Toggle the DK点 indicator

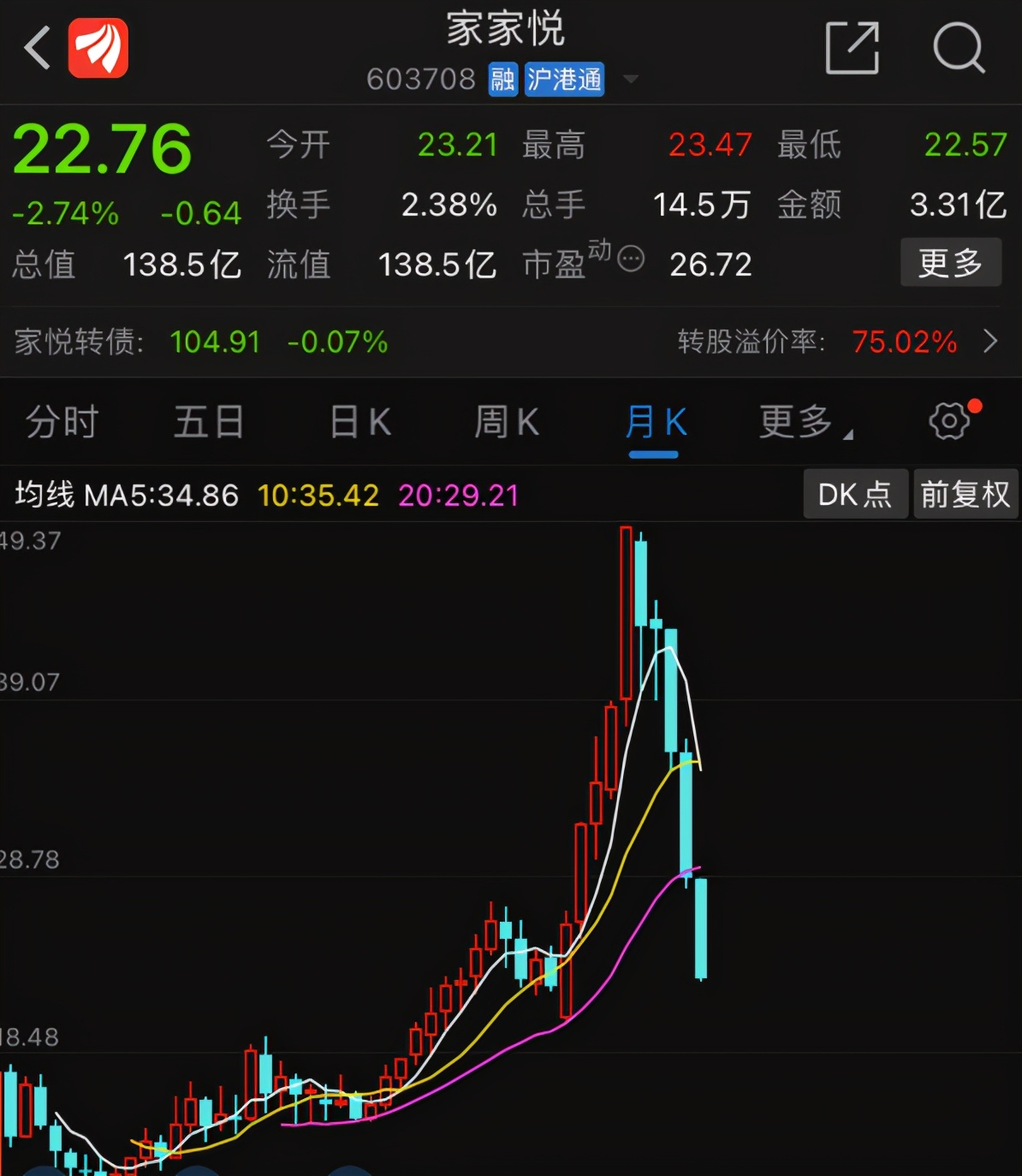(854, 495)
